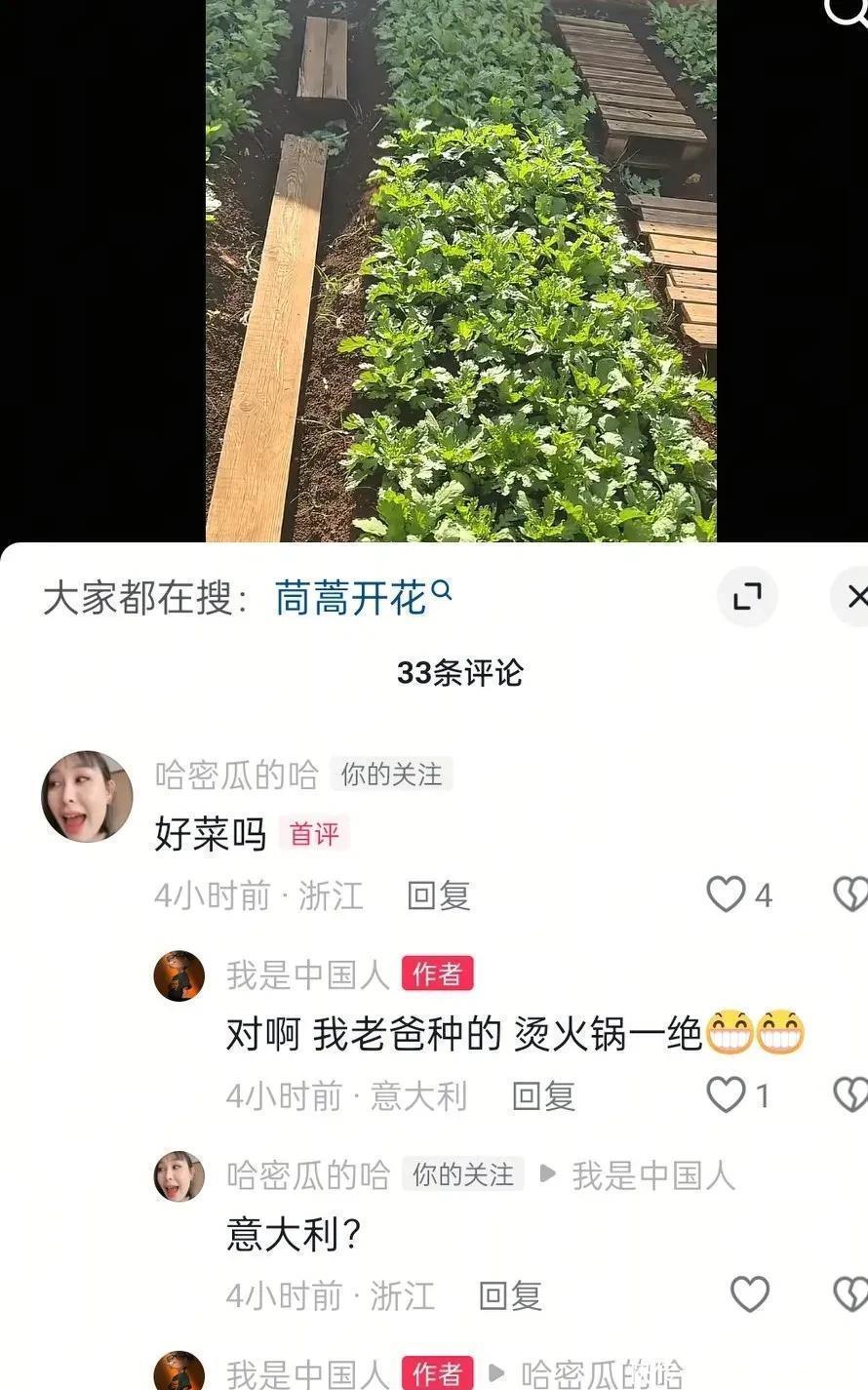The height and width of the screenshot is (1390, 868).
Task: Reply to the comment 意大利?
Action: click(x=509, y=1296)
